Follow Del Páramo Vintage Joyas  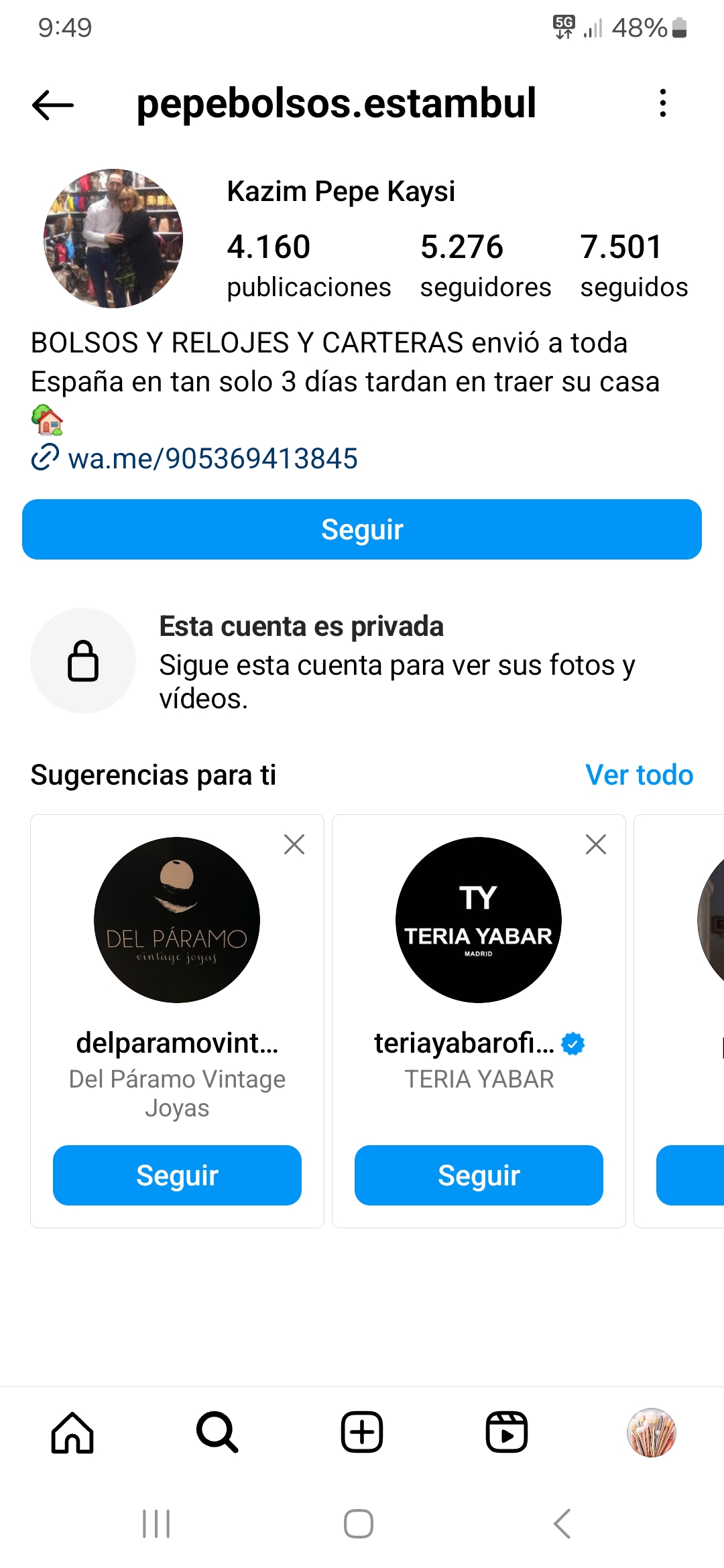pyautogui.click(x=177, y=1175)
